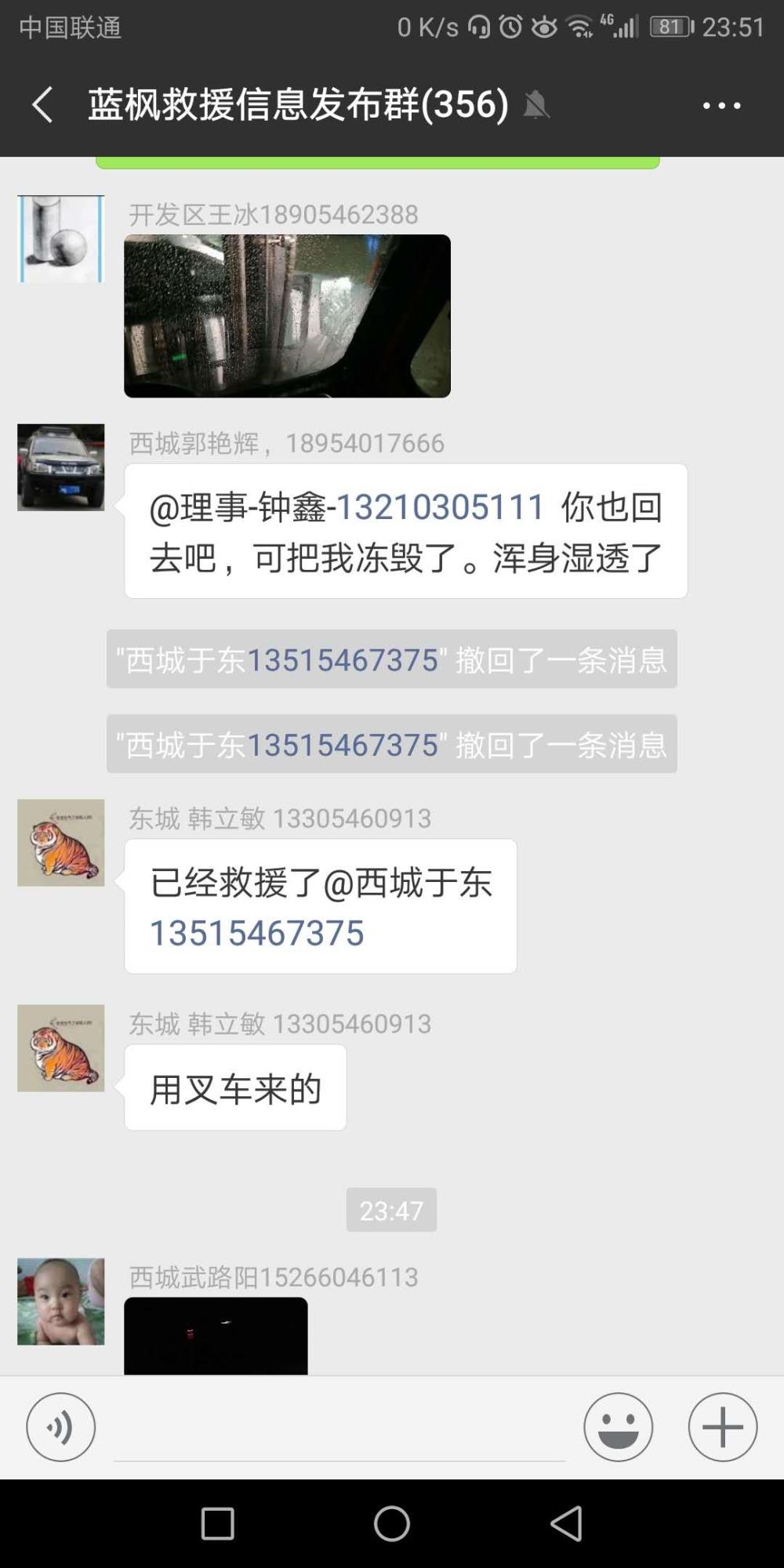Viewport: 784px width, 1568px height.
Task: Open 西城武路阳's baby avatar profile
Action: 61,1301
